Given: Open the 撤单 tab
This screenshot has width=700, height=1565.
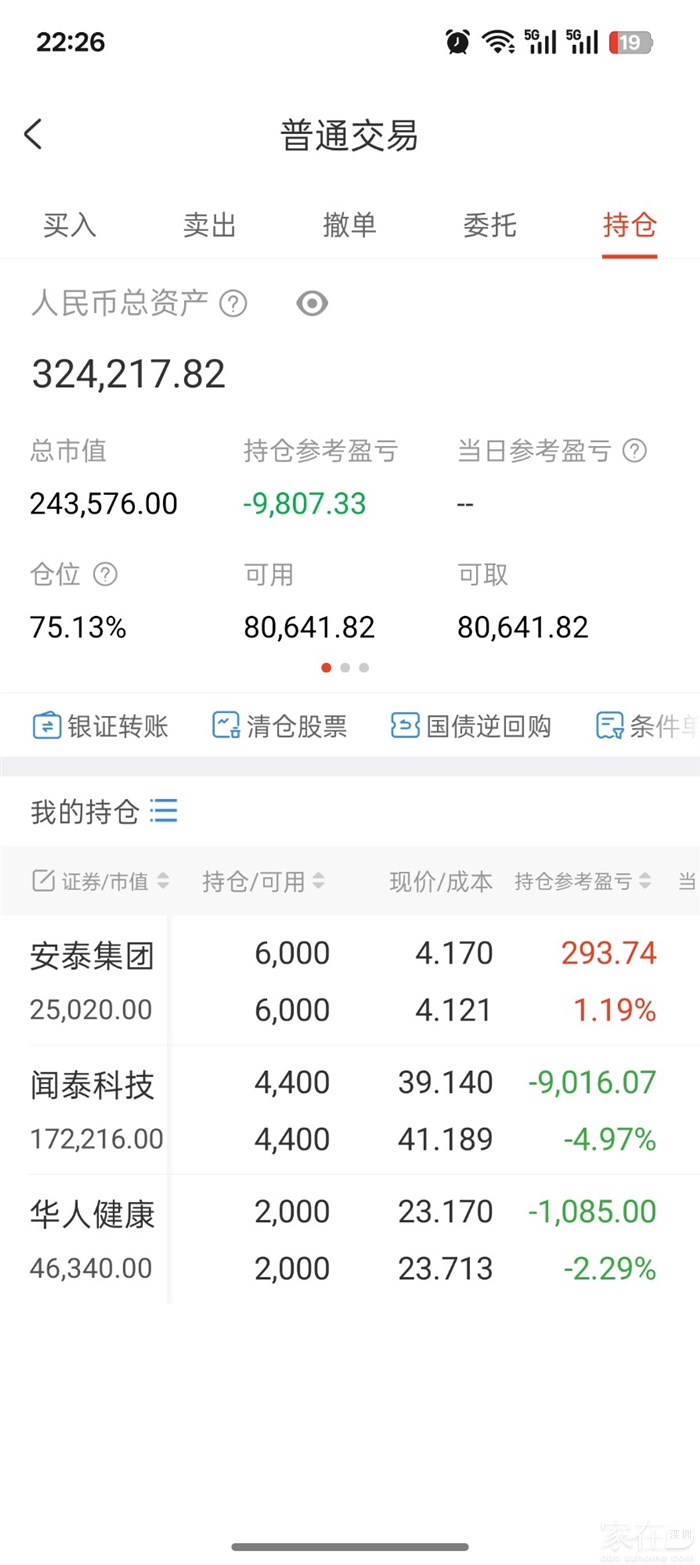Looking at the screenshot, I should pos(350,225).
